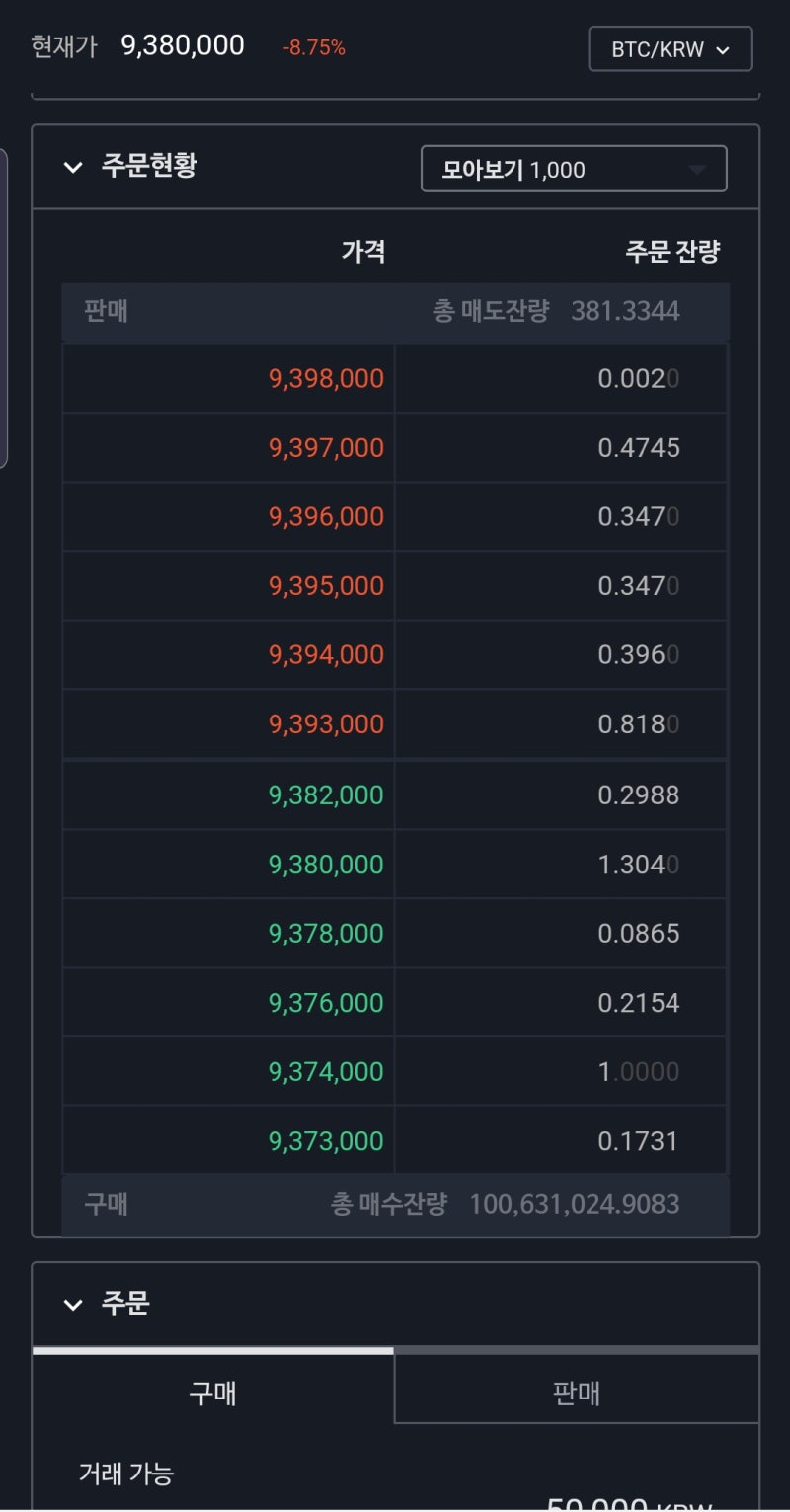
Task: Collapse the 주문 section
Action: click(x=72, y=1305)
